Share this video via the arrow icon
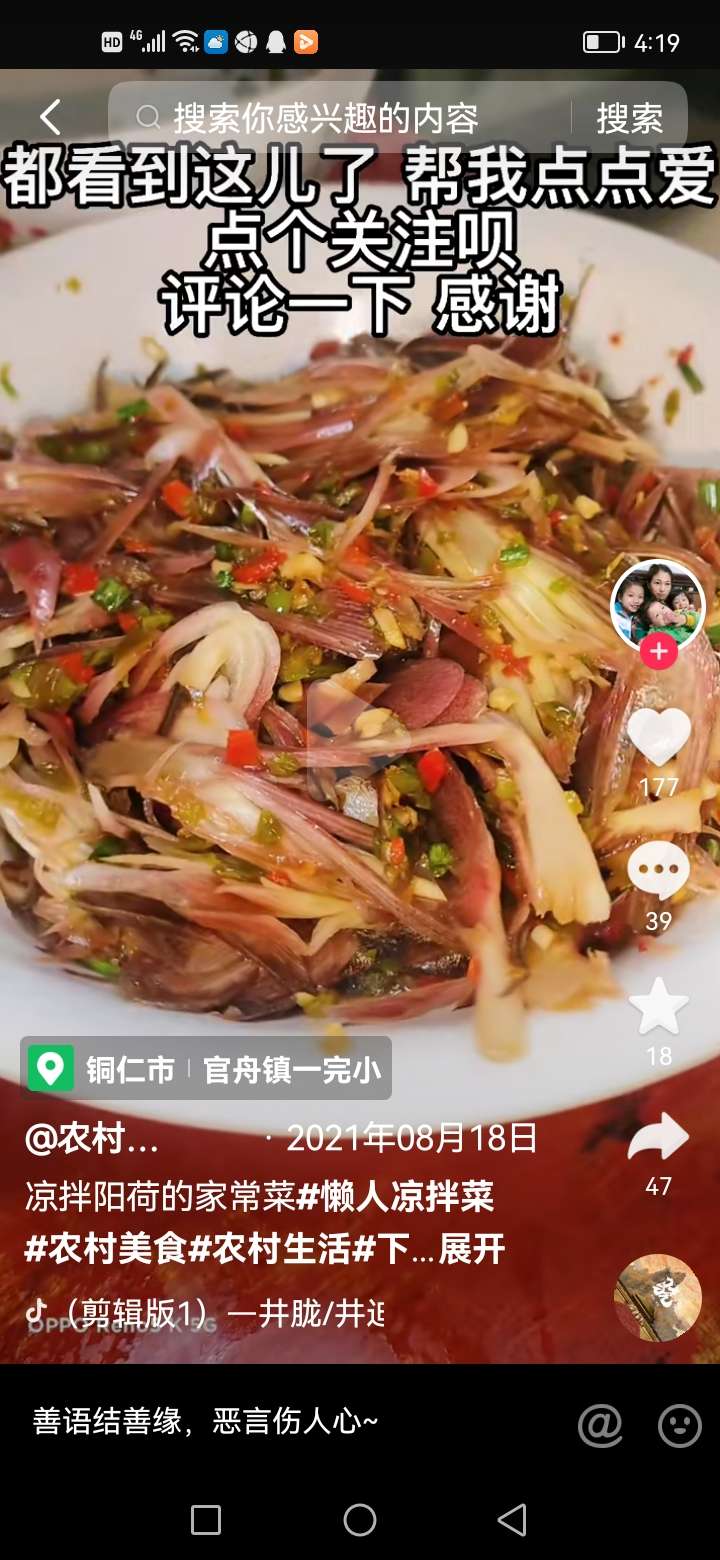The image size is (720, 1560). pos(658,1140)
